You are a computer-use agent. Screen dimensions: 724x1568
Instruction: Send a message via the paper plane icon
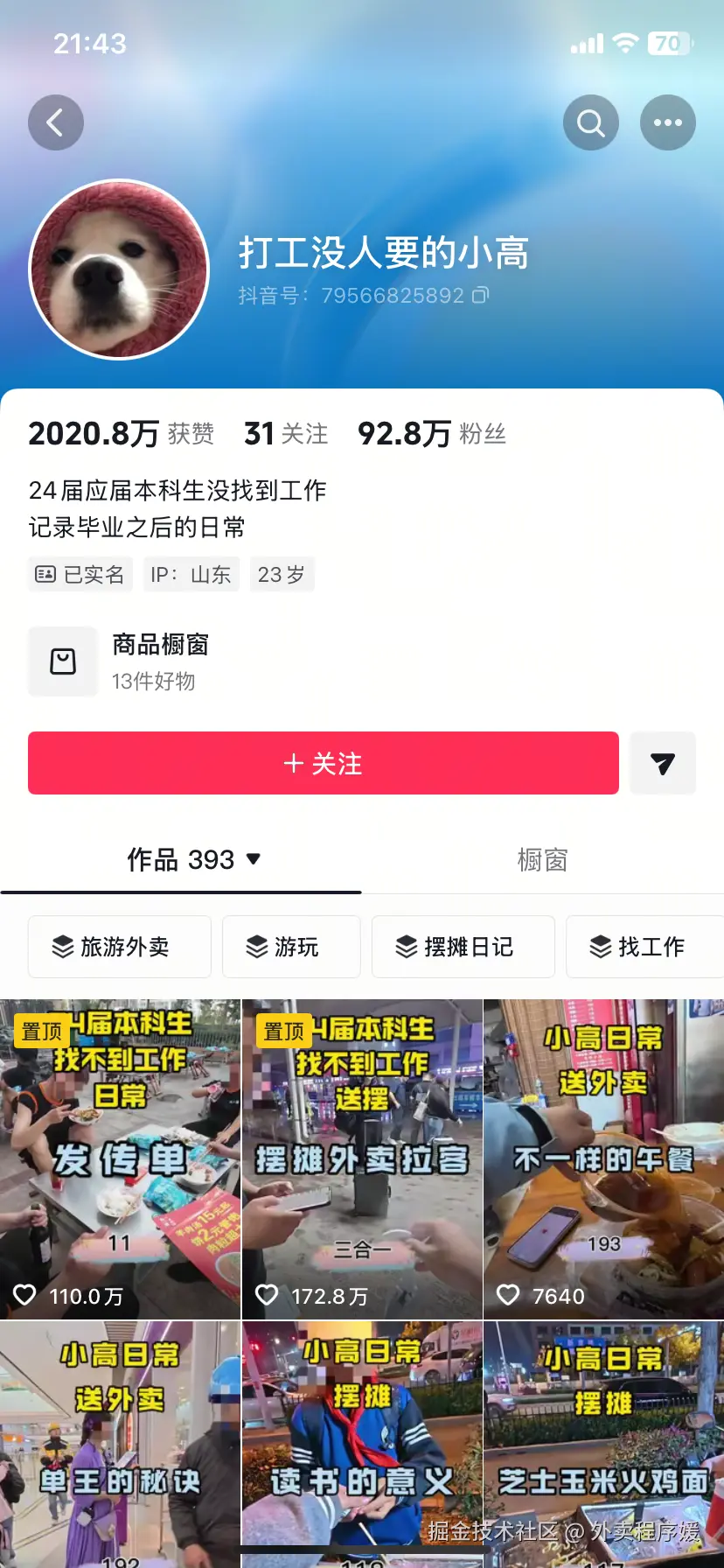[x=663, y=763]
